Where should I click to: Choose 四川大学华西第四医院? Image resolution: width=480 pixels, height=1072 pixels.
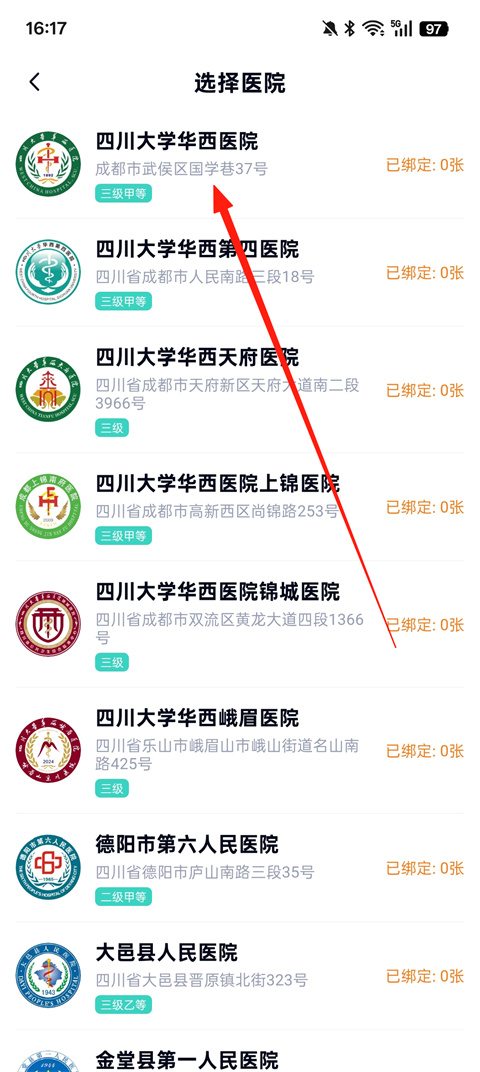coord(240,272)
